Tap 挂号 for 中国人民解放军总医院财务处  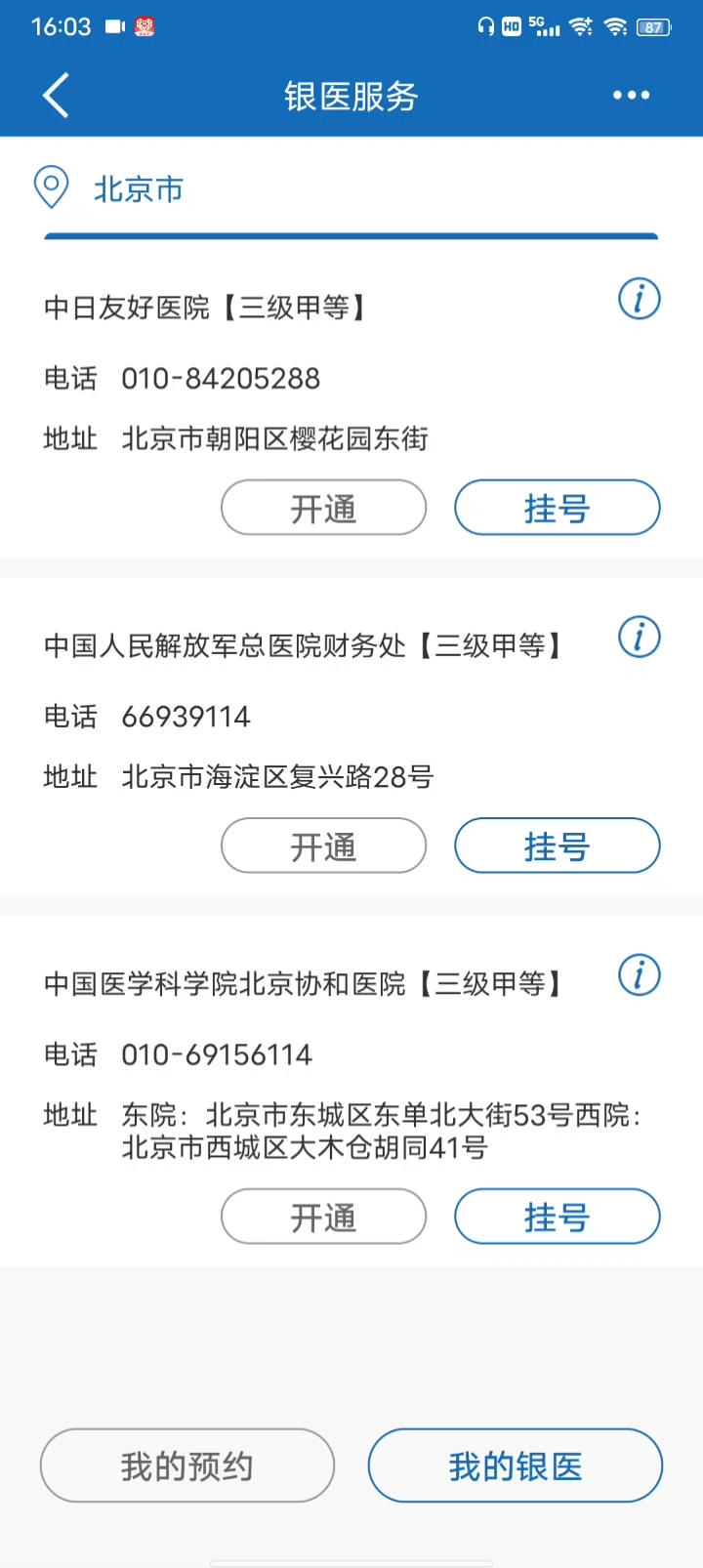[557, 846]
